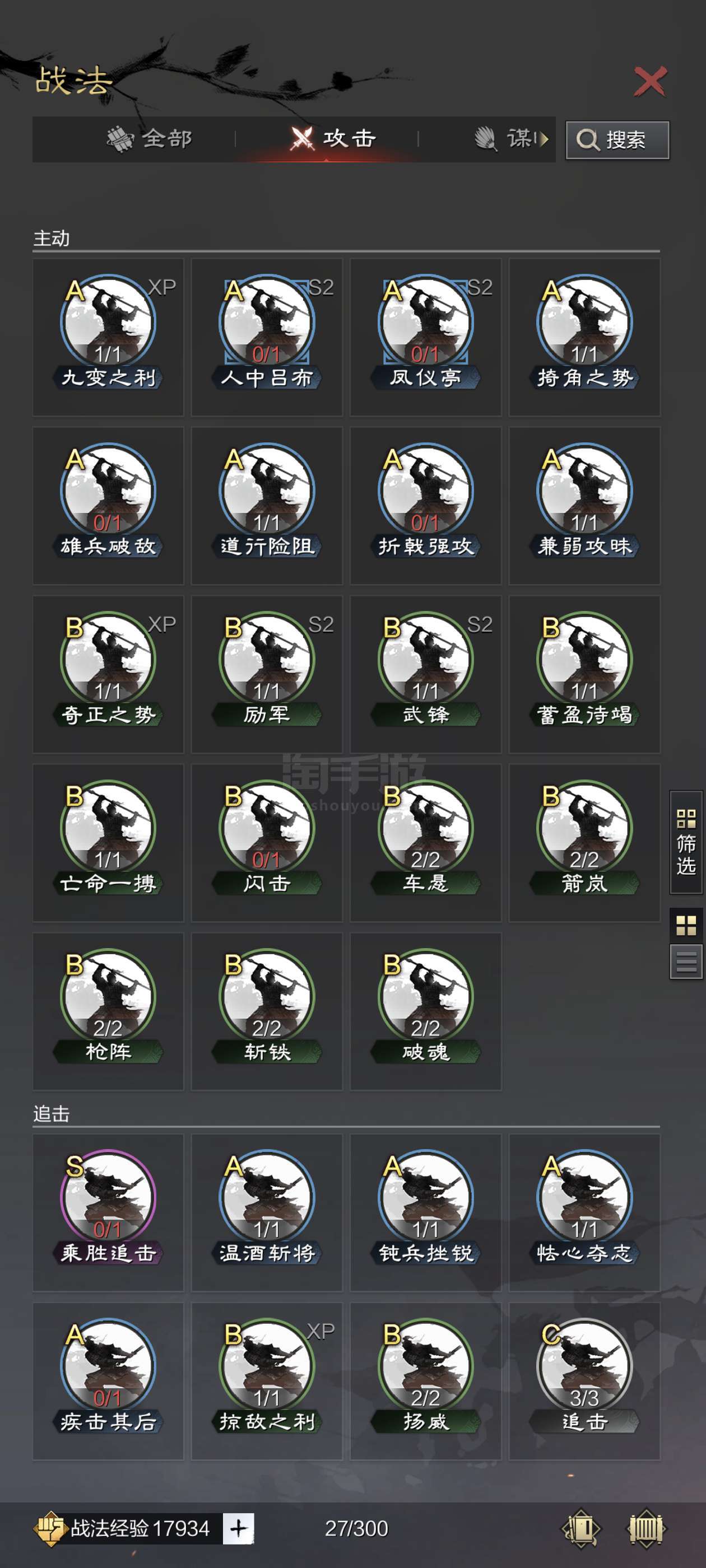Tap the 奇正之势 tactic card
Image resolution: width=706 pixels, height=1568 pixels.
click(109, 674)
